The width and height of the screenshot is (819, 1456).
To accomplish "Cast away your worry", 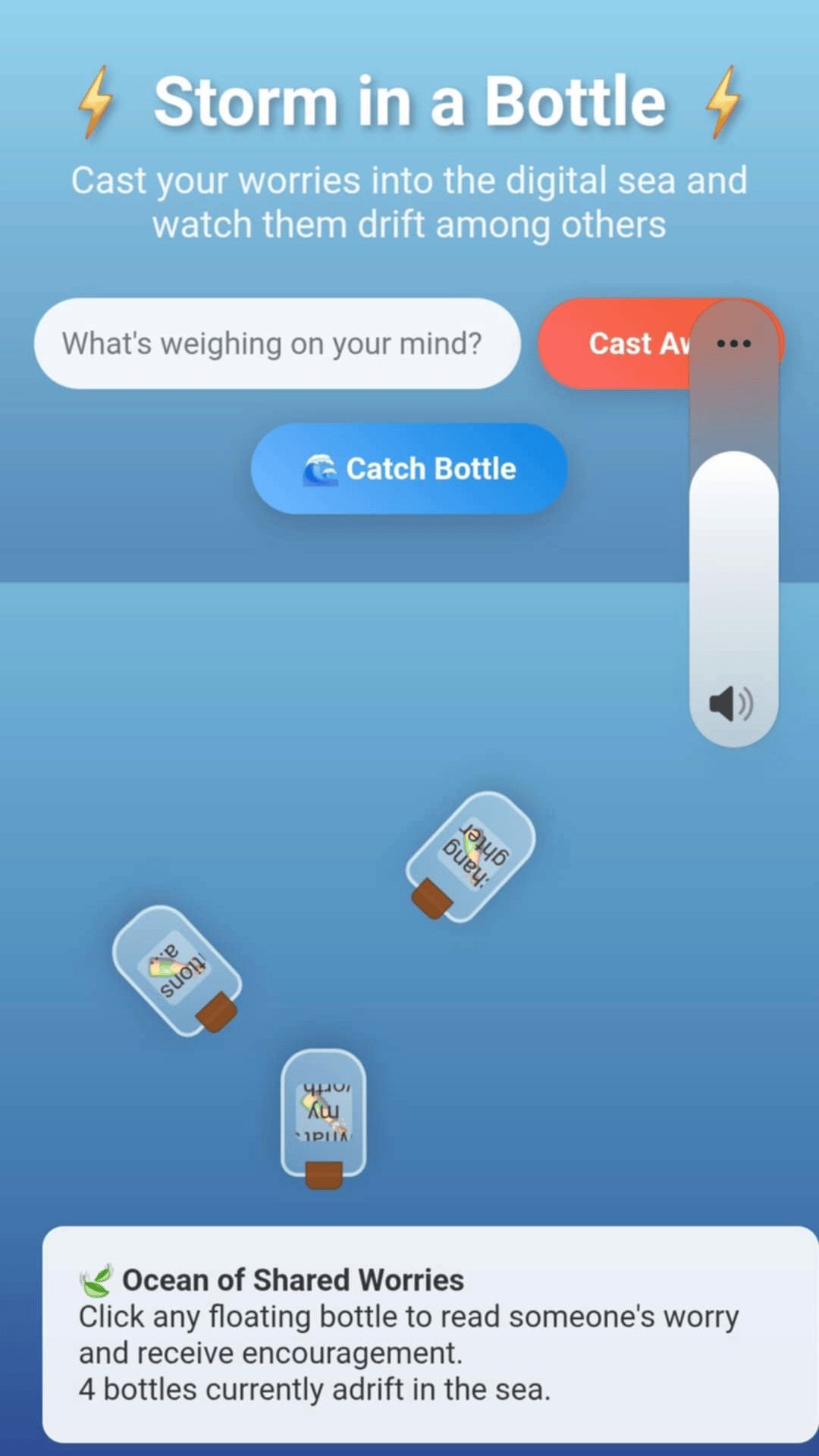I will pyautogui.click(x=614, y=344).
